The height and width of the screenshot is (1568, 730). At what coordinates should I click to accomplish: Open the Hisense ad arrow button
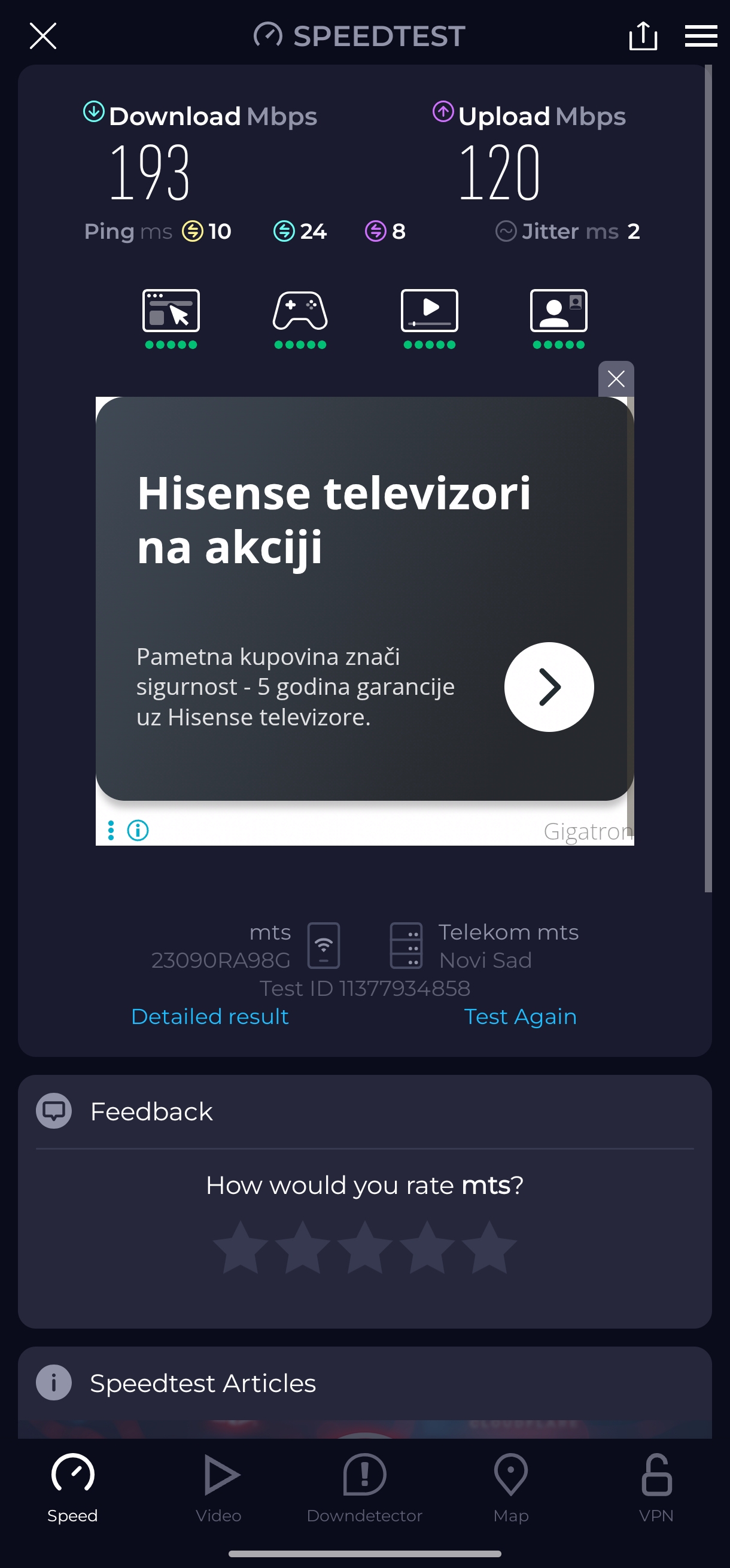click(x=549, y=686)
